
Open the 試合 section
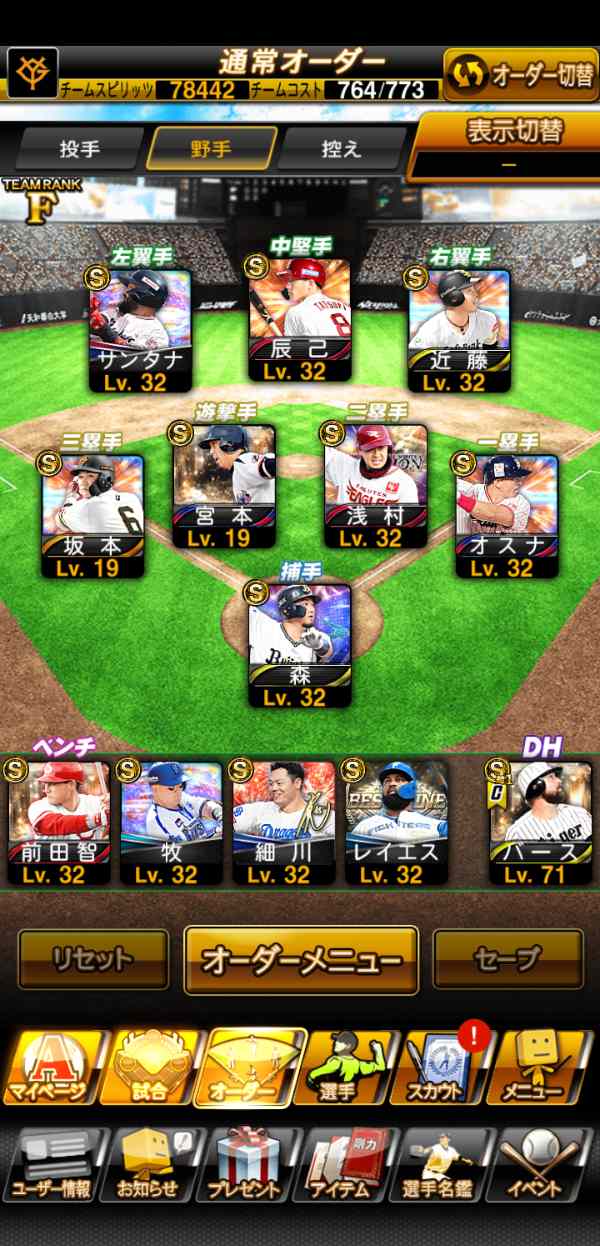tap(151, 1069)
